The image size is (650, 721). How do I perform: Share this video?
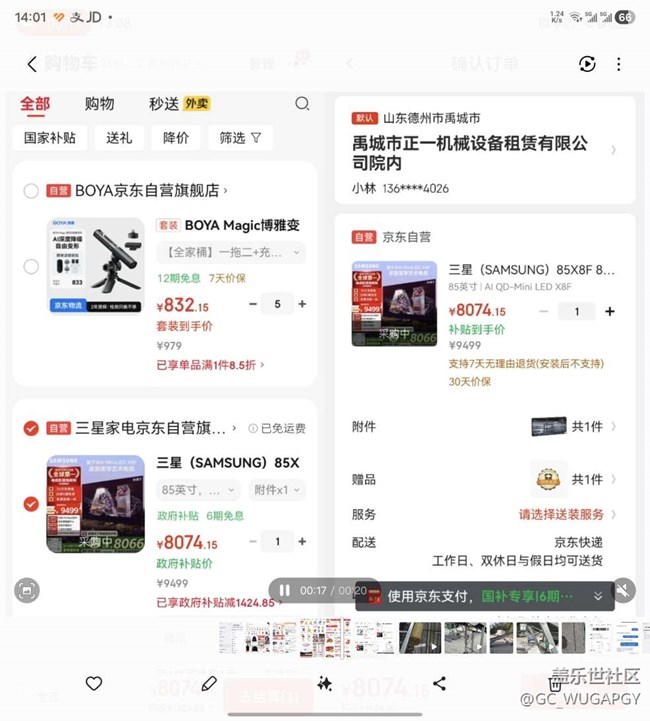[x=439, y=684]
